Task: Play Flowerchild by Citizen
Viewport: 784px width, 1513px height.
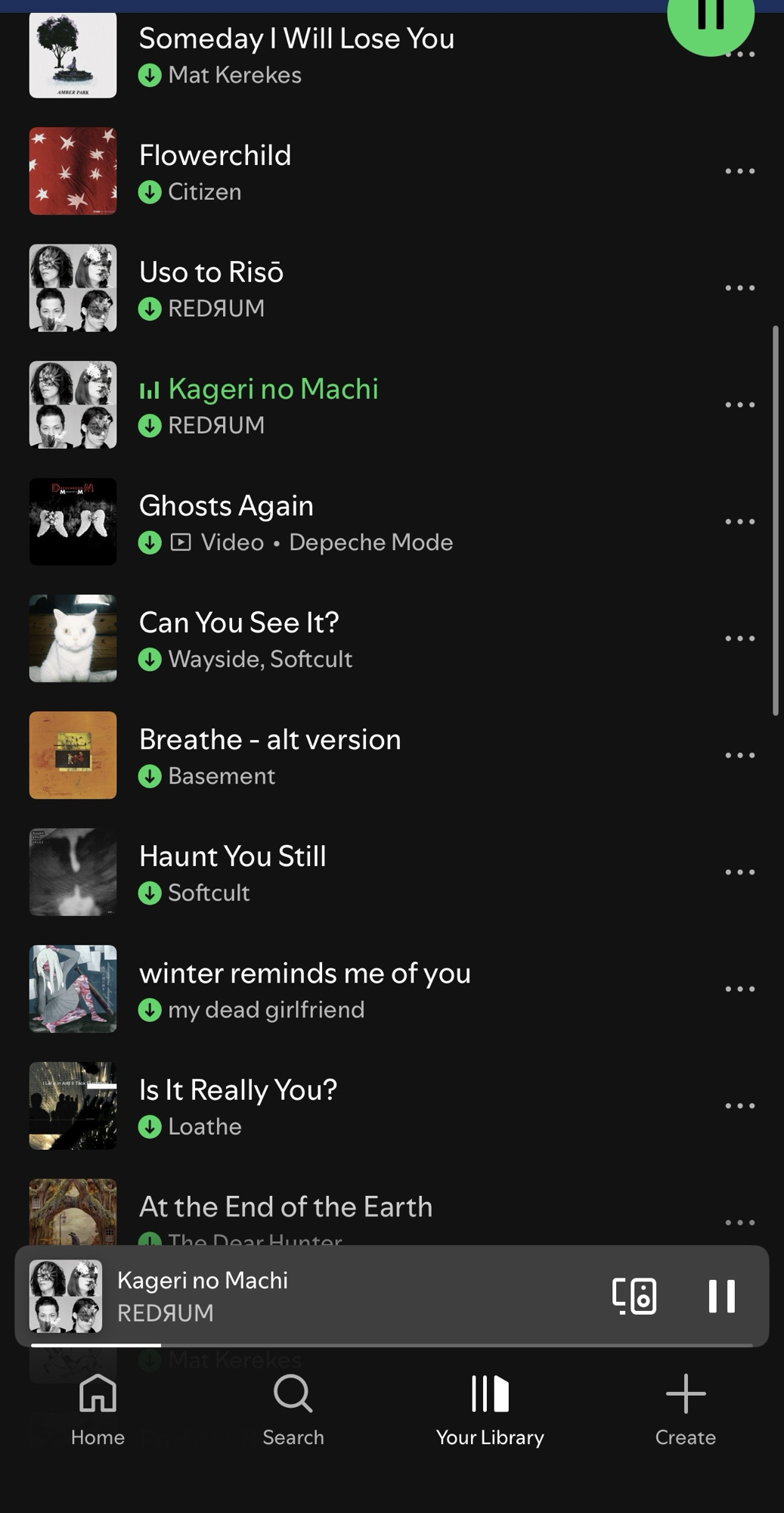Action: pyautogui.click(x=302, y=171)
